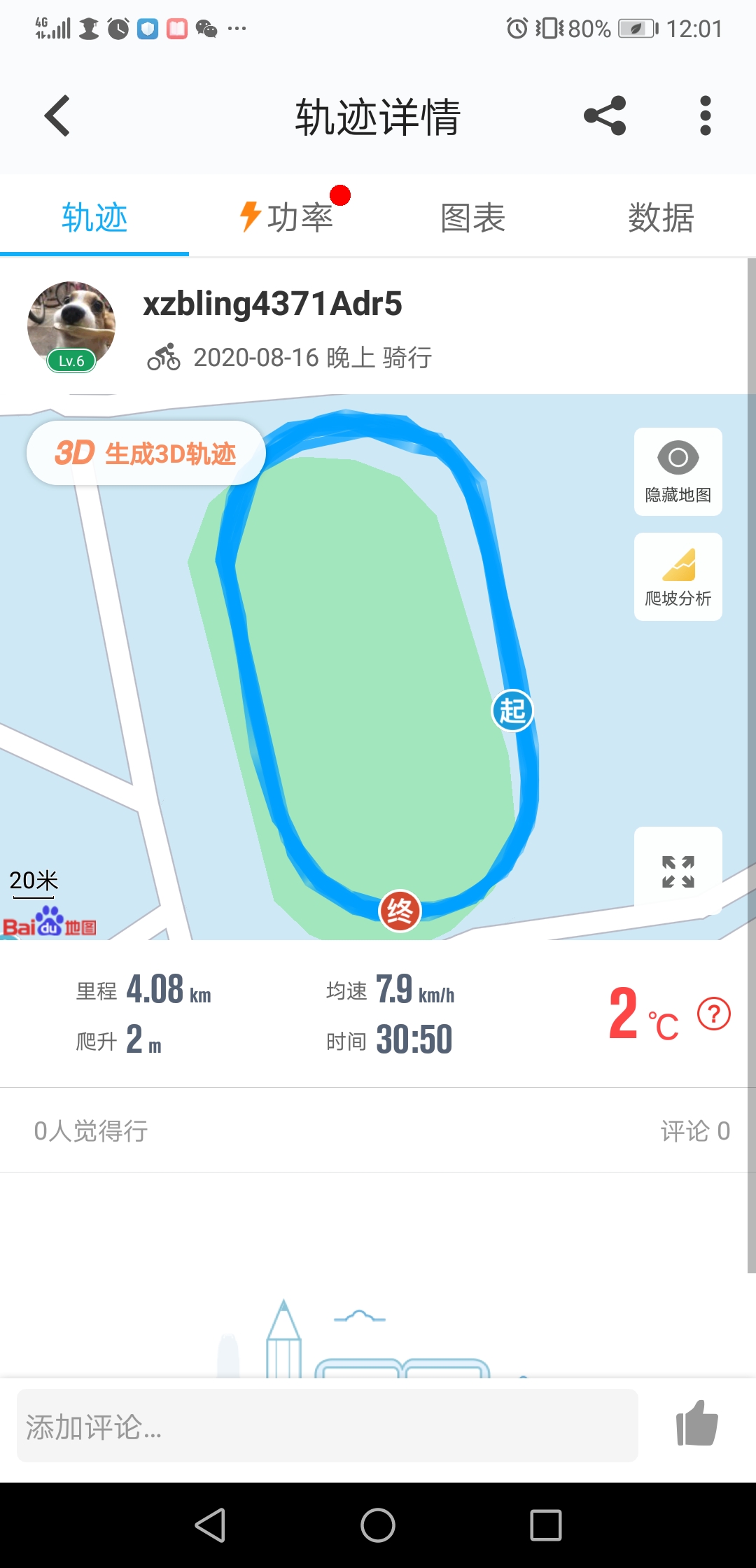
Task: Open the overflow menu
Action: [705, 115]
